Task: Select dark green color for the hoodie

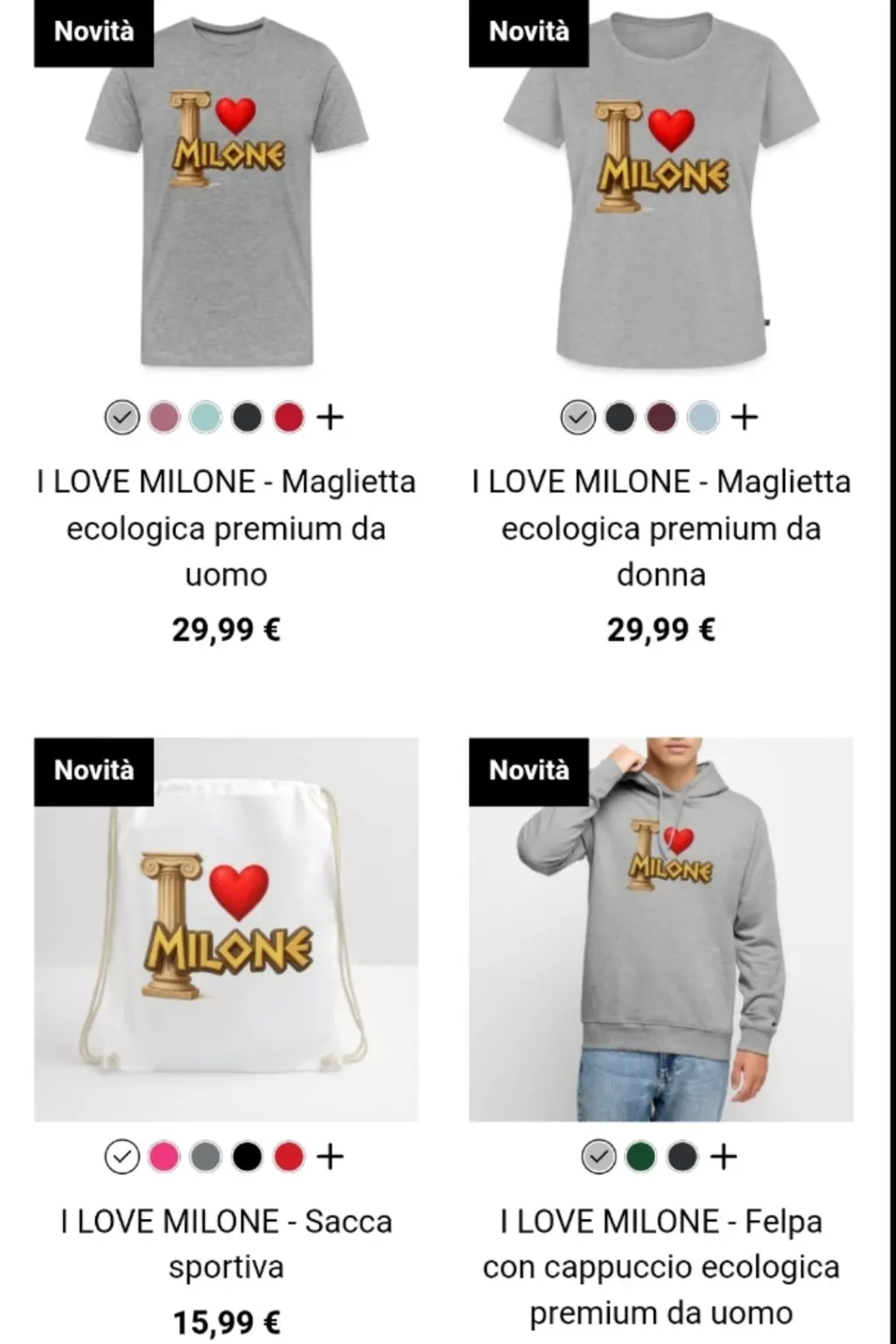Action: 640,1157
